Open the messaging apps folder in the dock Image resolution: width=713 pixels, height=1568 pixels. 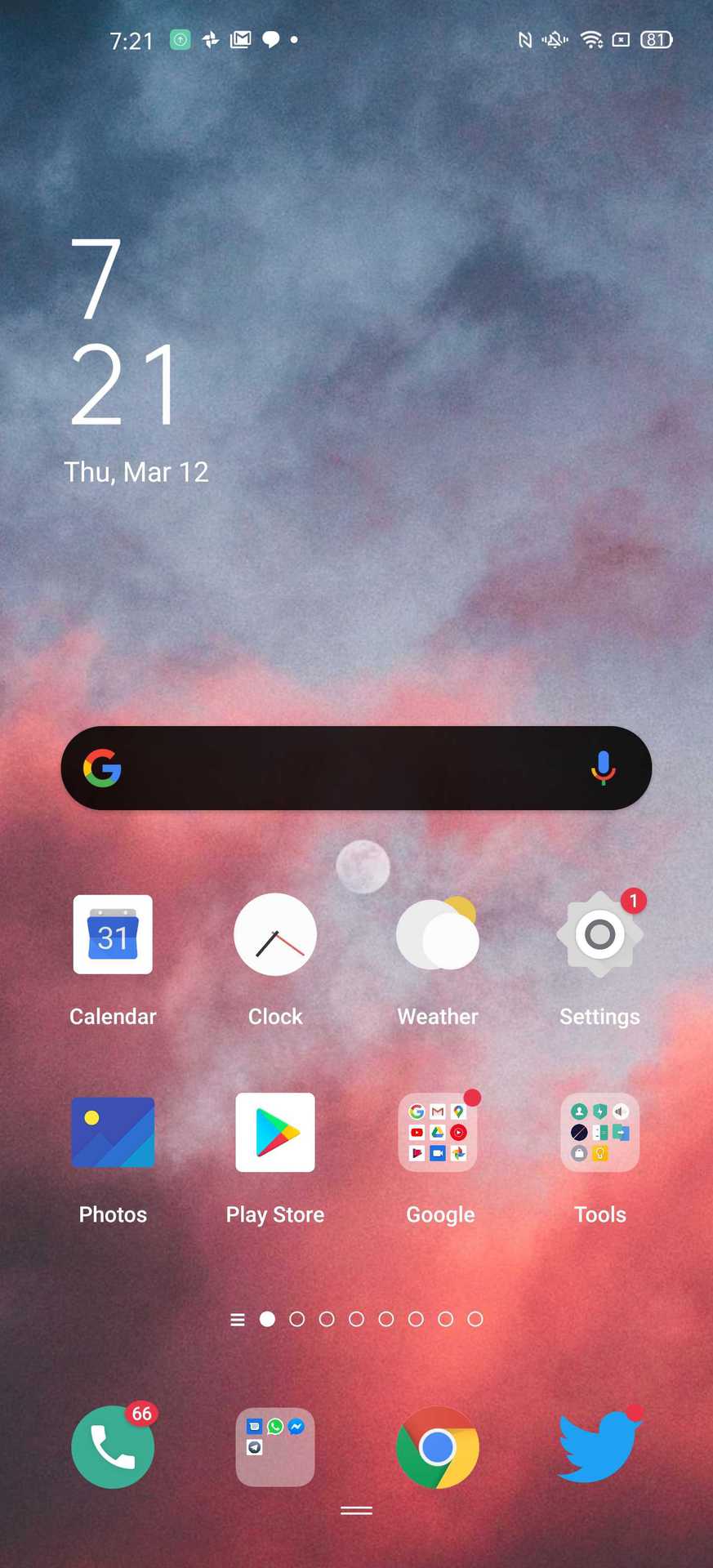click(x=275, y=1446)
